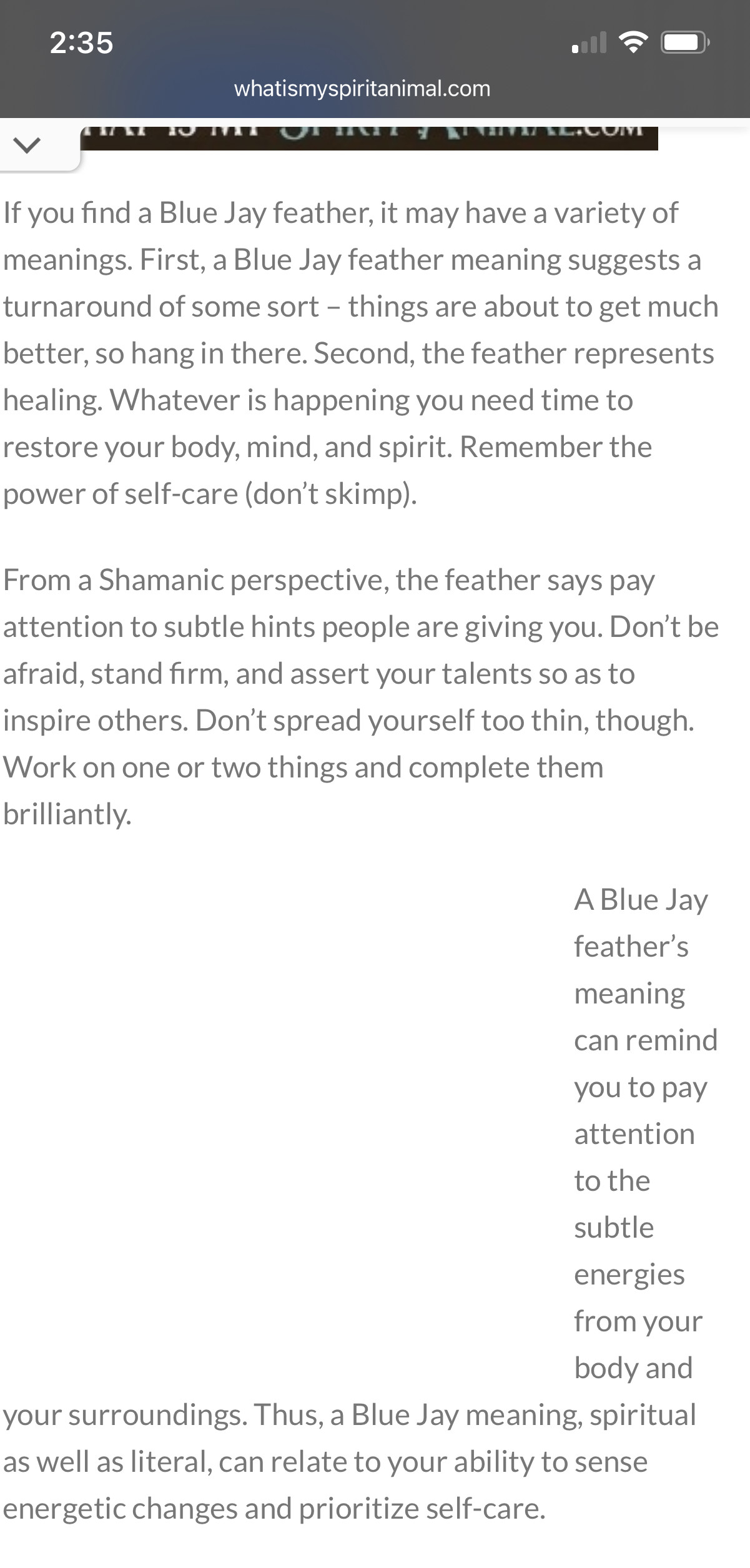Open the site logo banner

click(369, 137)
